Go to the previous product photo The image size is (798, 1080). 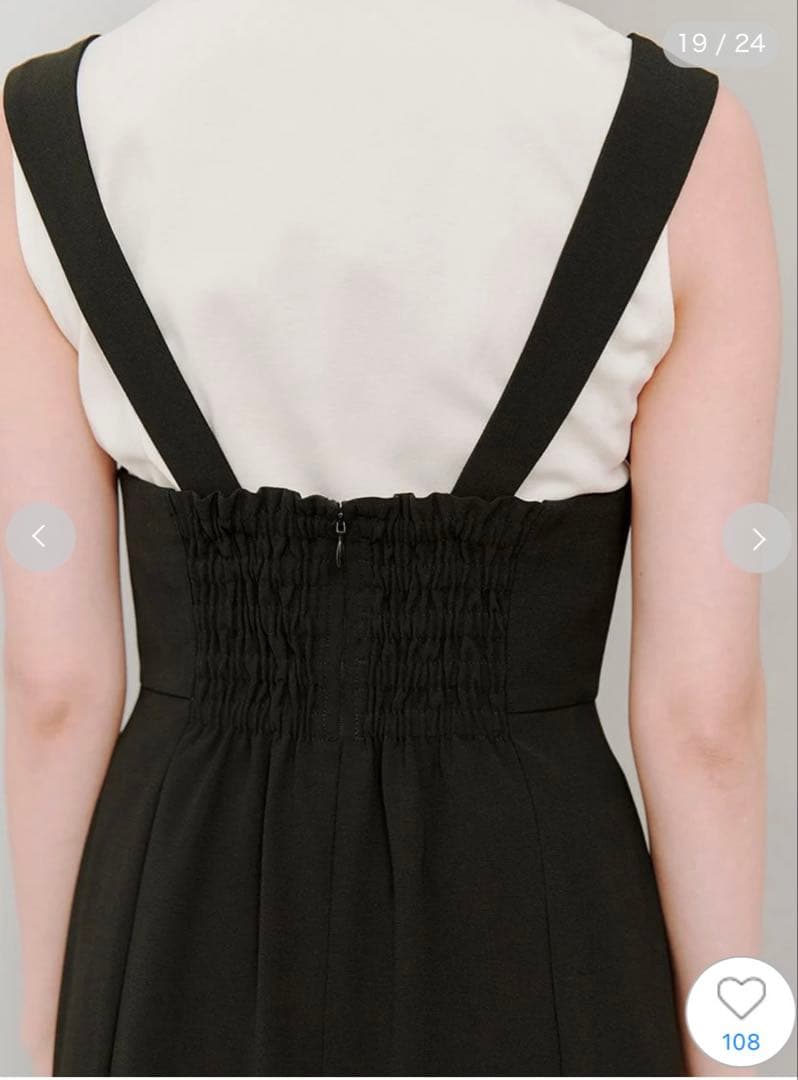(40, 537)
